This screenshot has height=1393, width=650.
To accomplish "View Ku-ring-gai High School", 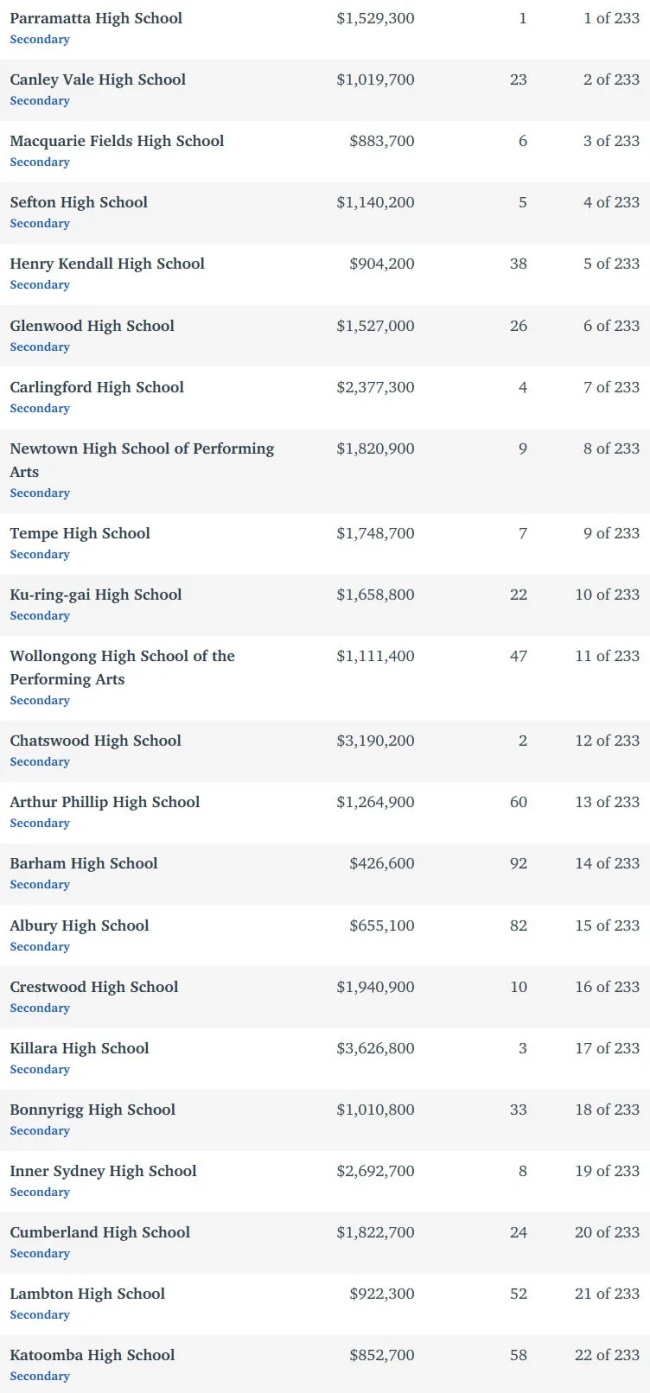I will click(96, 595).
